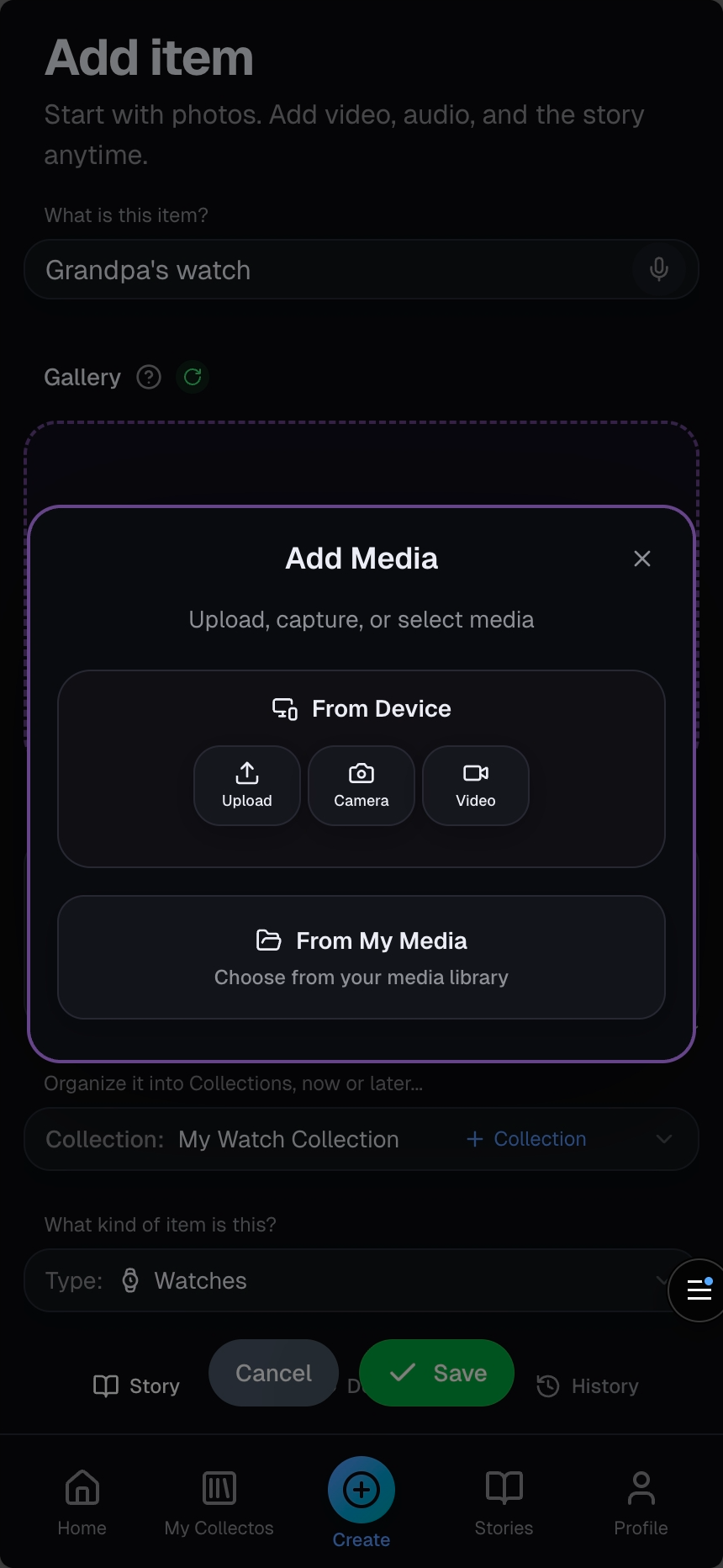This screenshot has width=723, height=1568.
Task: Open Camera to capture a photo
Action: click(x=361, y=786)
